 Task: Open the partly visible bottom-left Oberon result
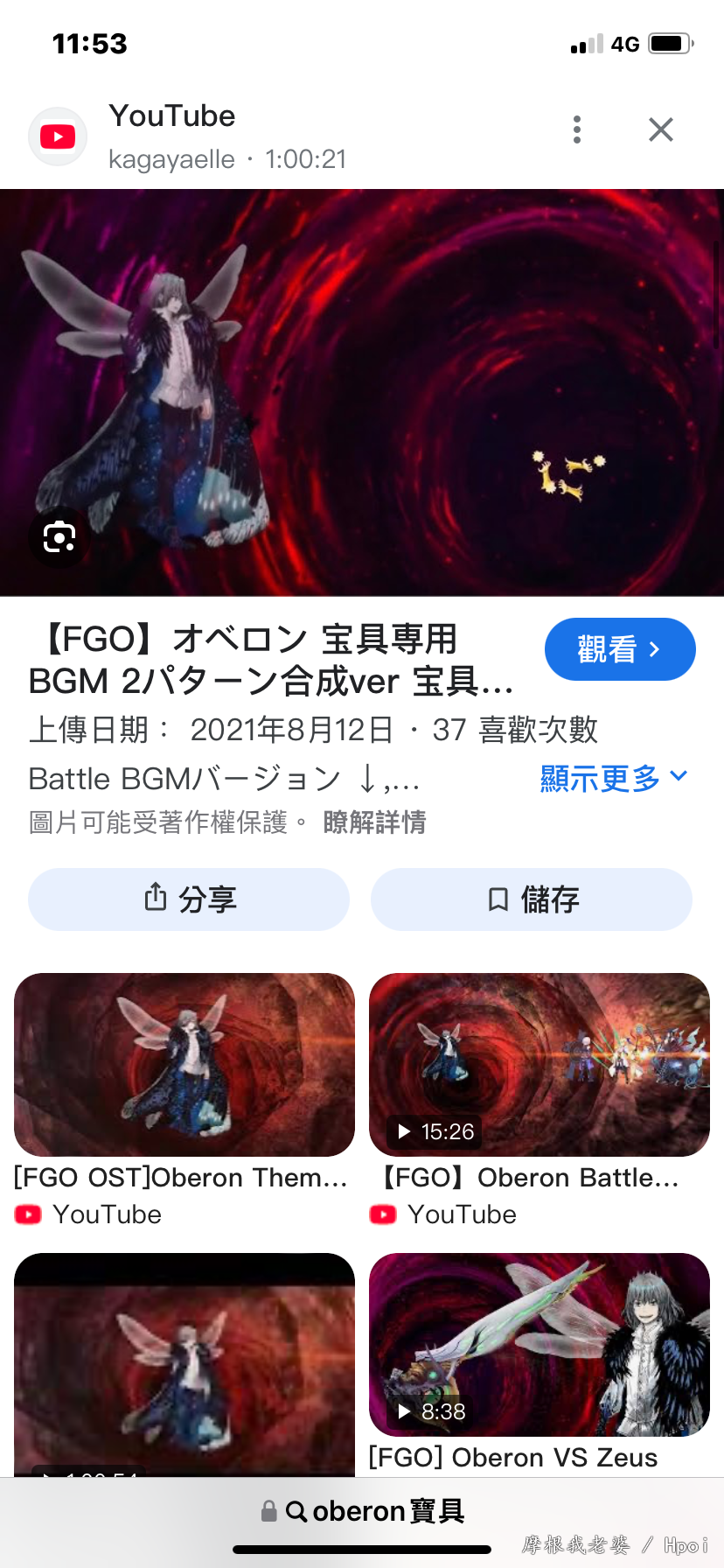click(184, 1365)
